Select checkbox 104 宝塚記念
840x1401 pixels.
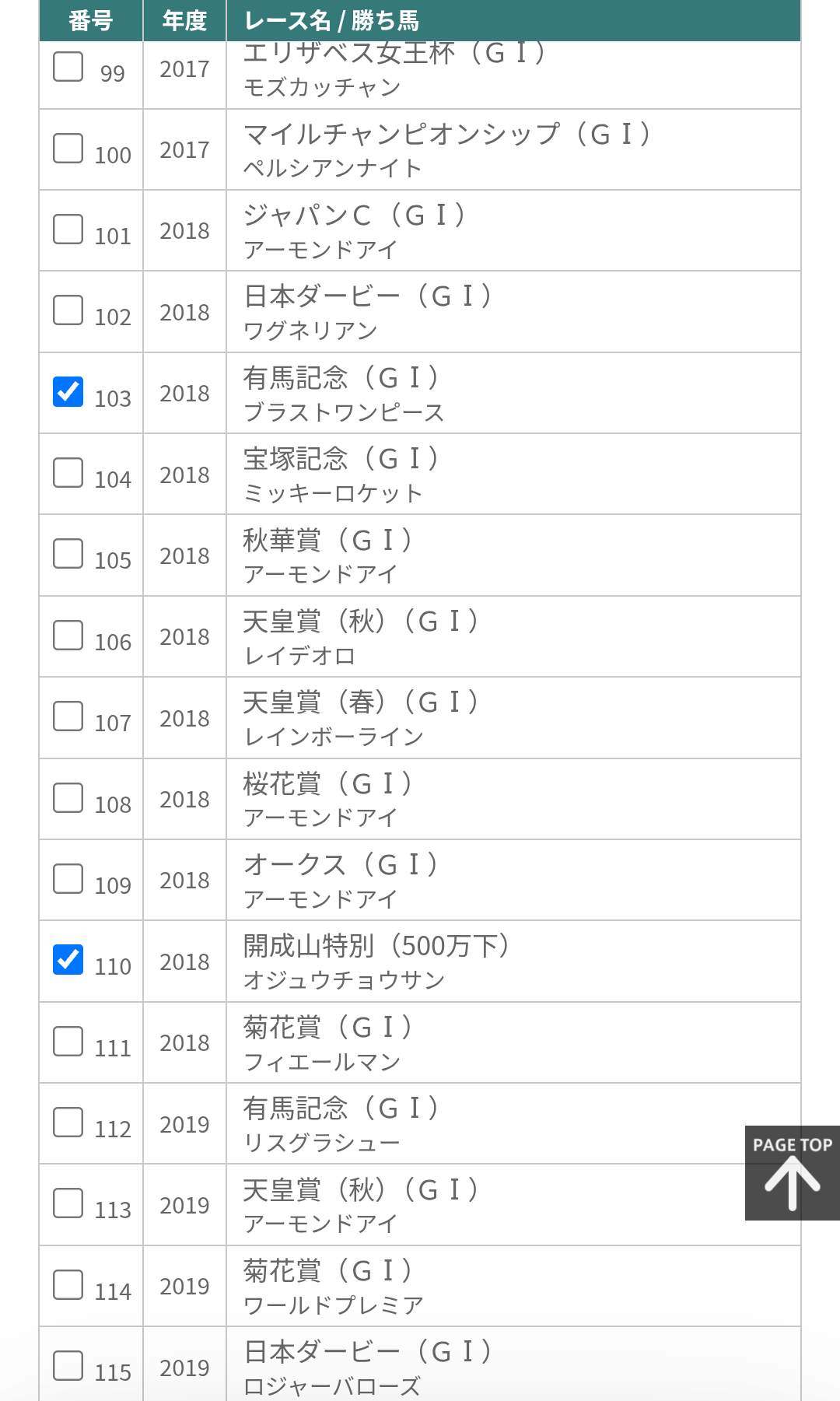[68, 472]
